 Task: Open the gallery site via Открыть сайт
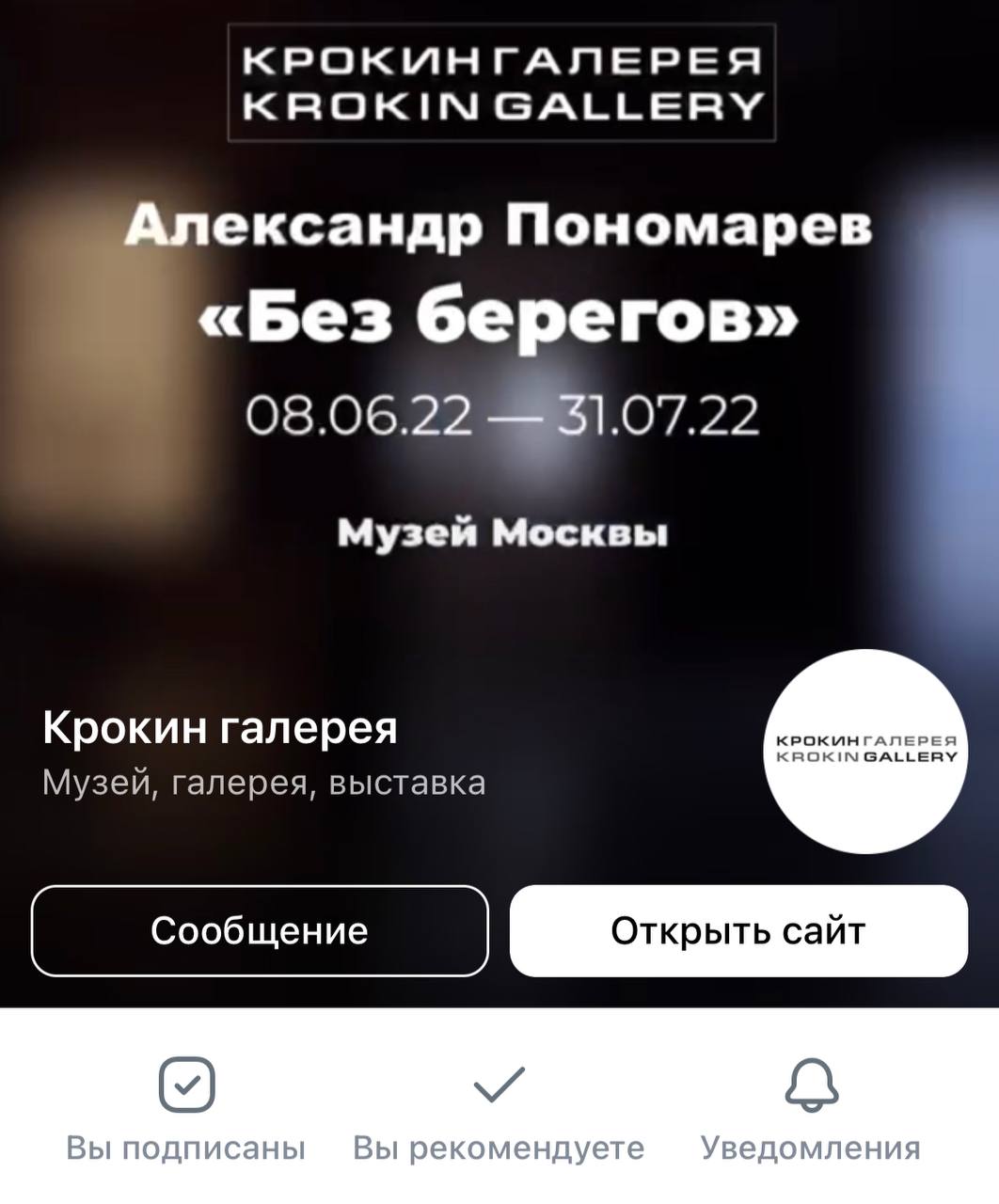(x=738, y=930)
